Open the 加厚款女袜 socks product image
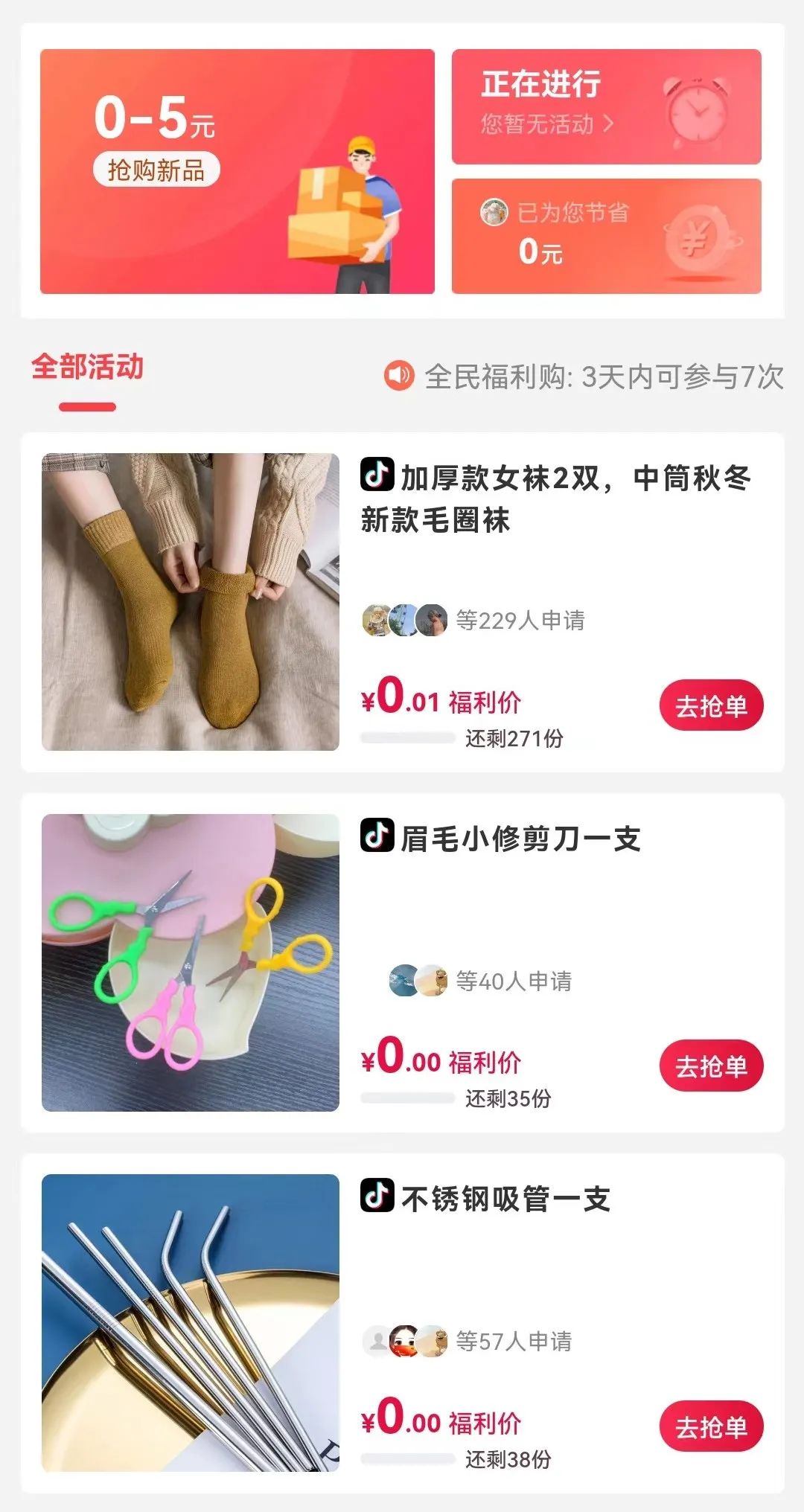This screenshot has height=1512, width=804. (x=191, y=601)
